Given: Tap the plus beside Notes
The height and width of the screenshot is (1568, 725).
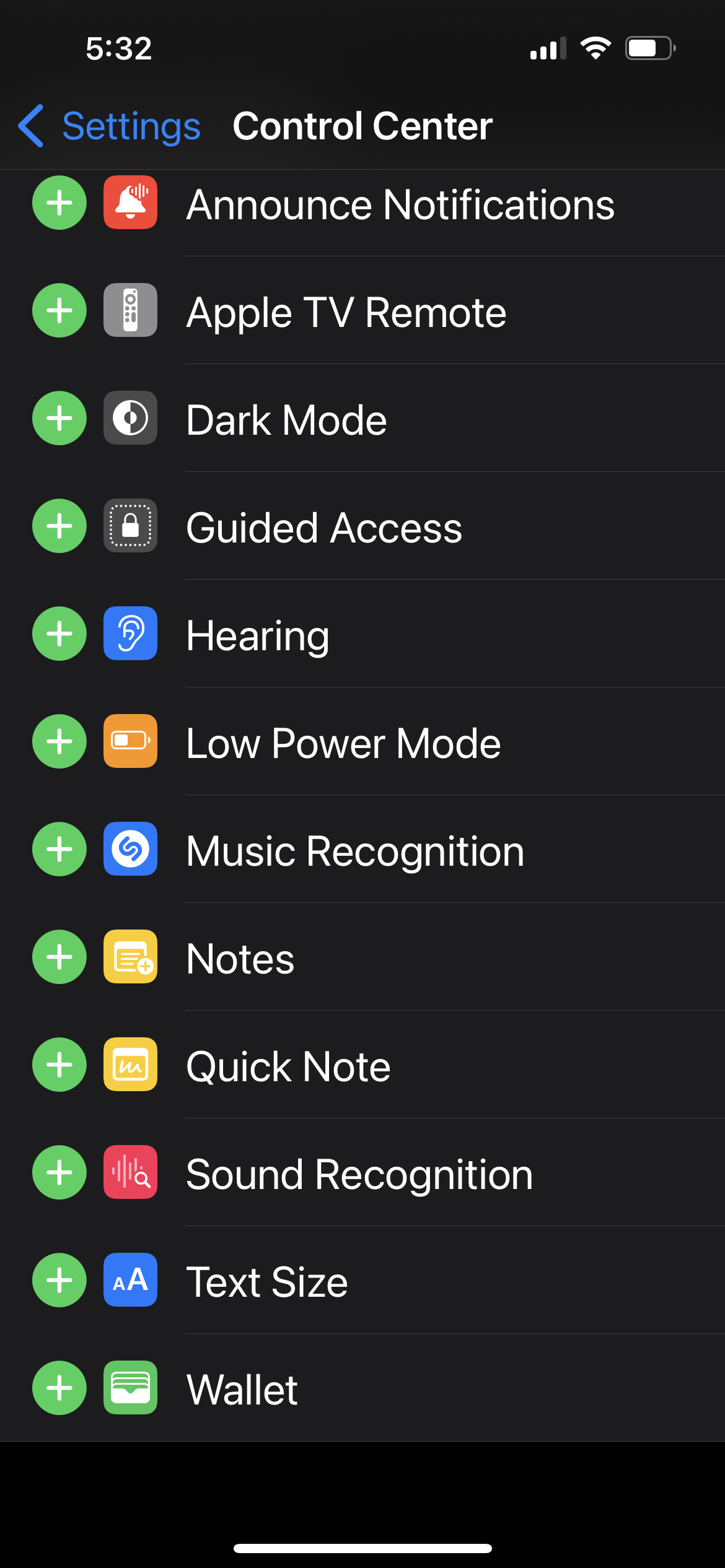Looking at the screenshot, I should point(59,957).
